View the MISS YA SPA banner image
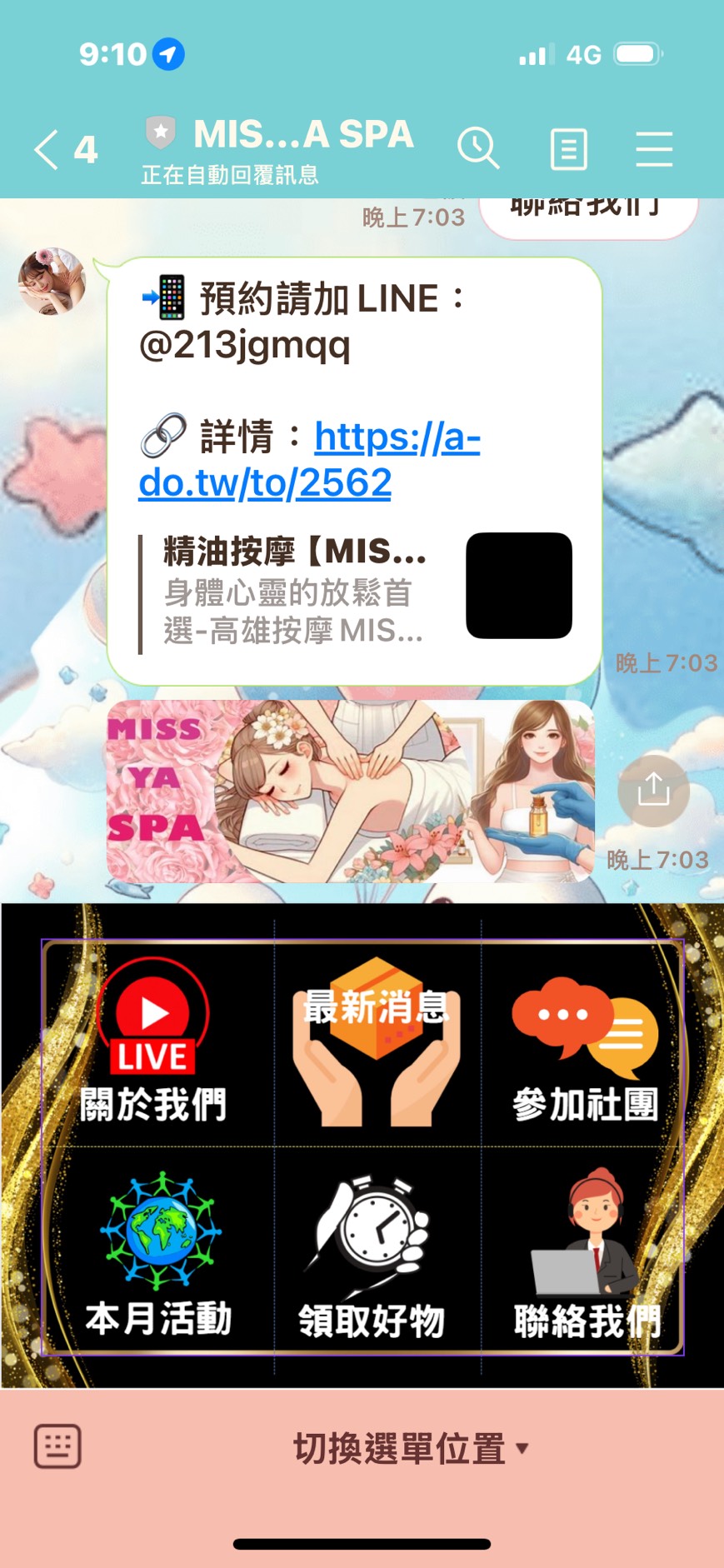The width and height of the screenshot is (724, 1568). (350, 791)
